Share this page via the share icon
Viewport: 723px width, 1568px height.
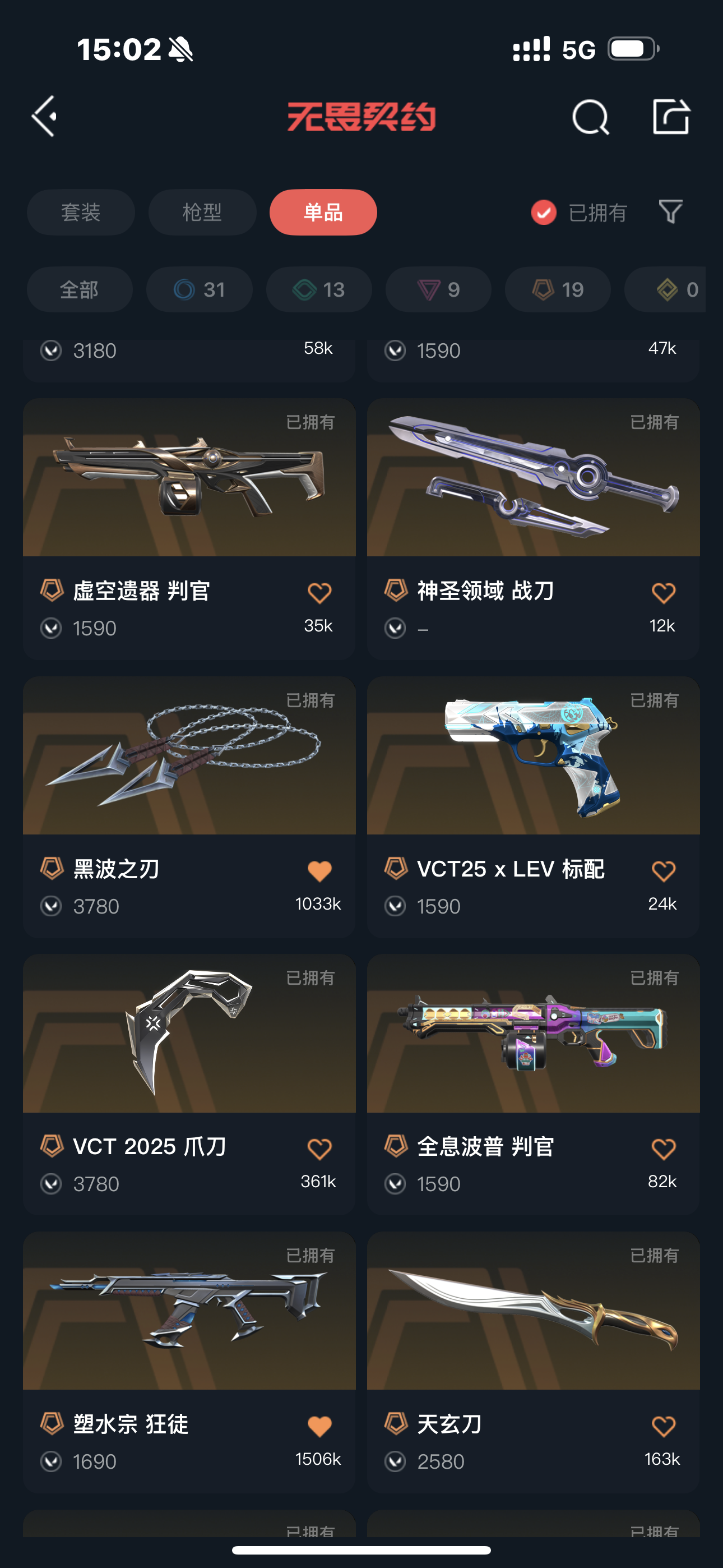click(x=671, y=116)
